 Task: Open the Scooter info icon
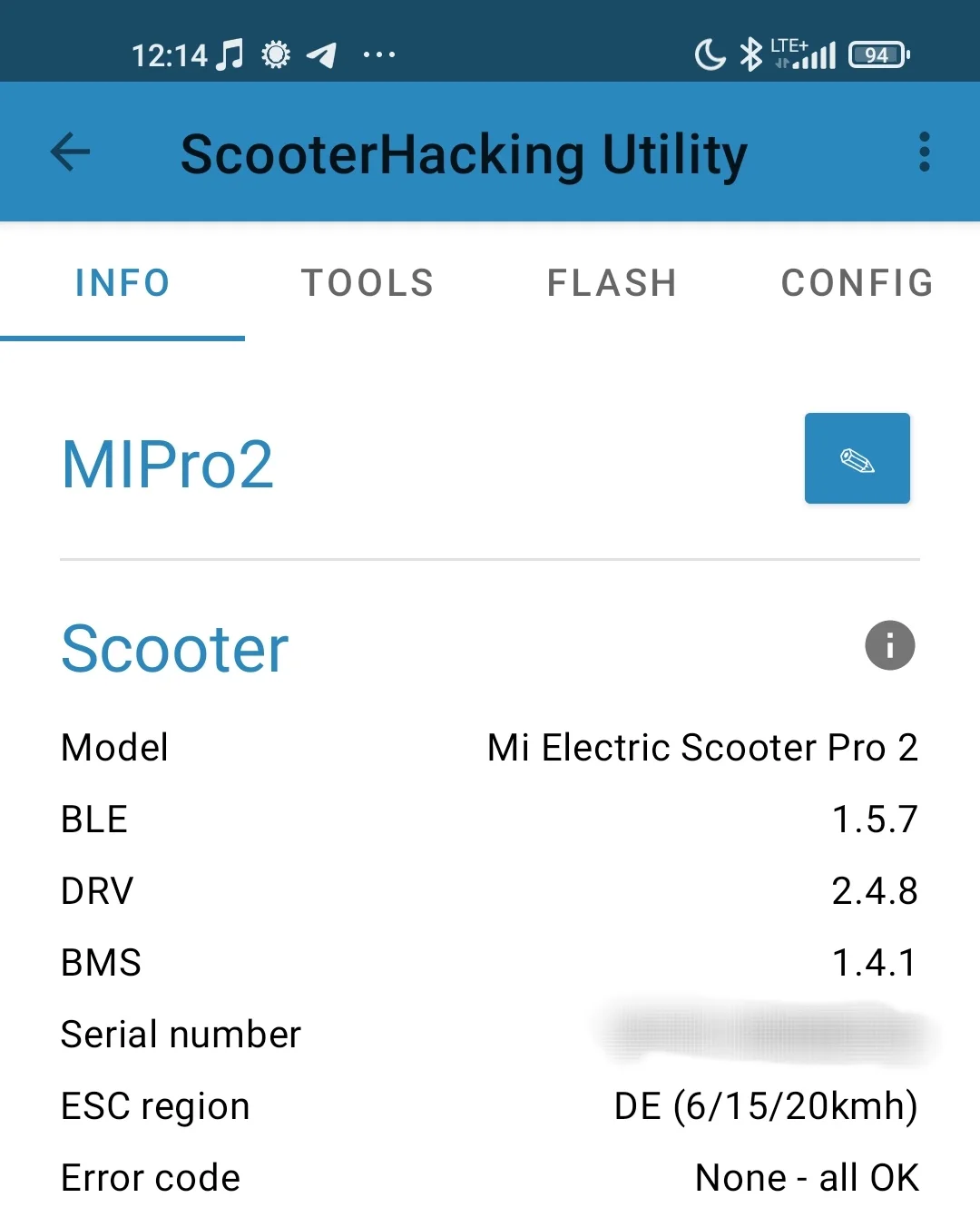tap(889, 645)
